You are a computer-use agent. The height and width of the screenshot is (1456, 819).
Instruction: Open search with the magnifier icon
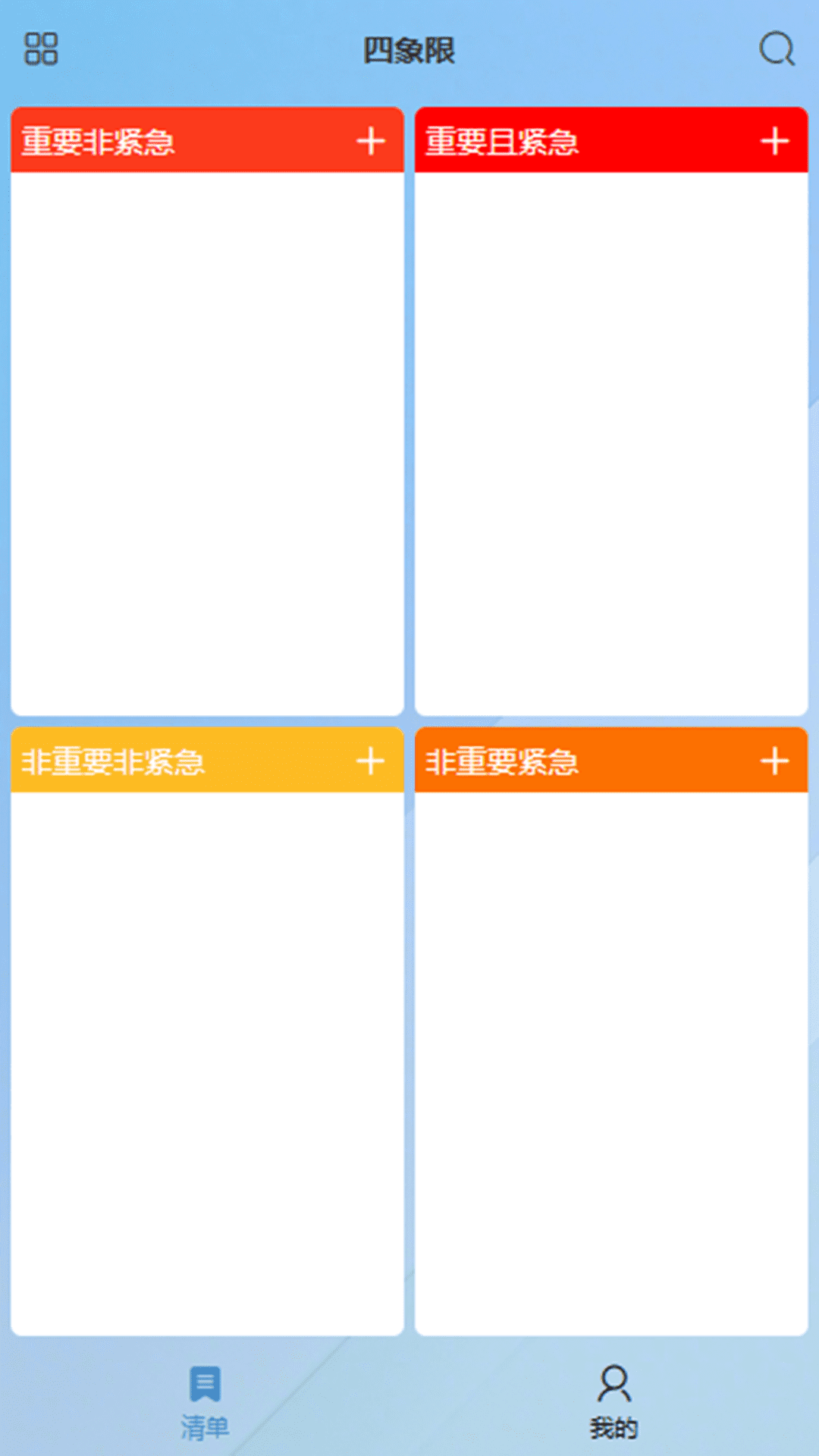tap(777, 49)
